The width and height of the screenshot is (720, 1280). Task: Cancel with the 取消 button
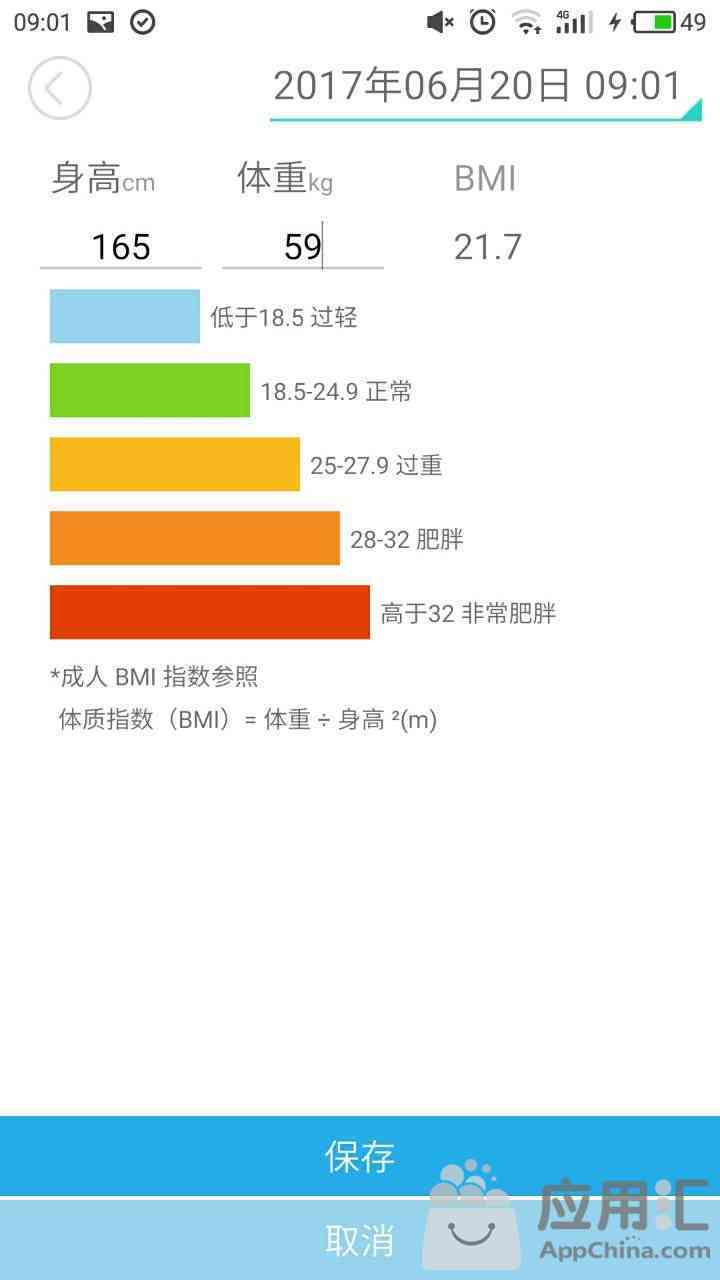360,1240
